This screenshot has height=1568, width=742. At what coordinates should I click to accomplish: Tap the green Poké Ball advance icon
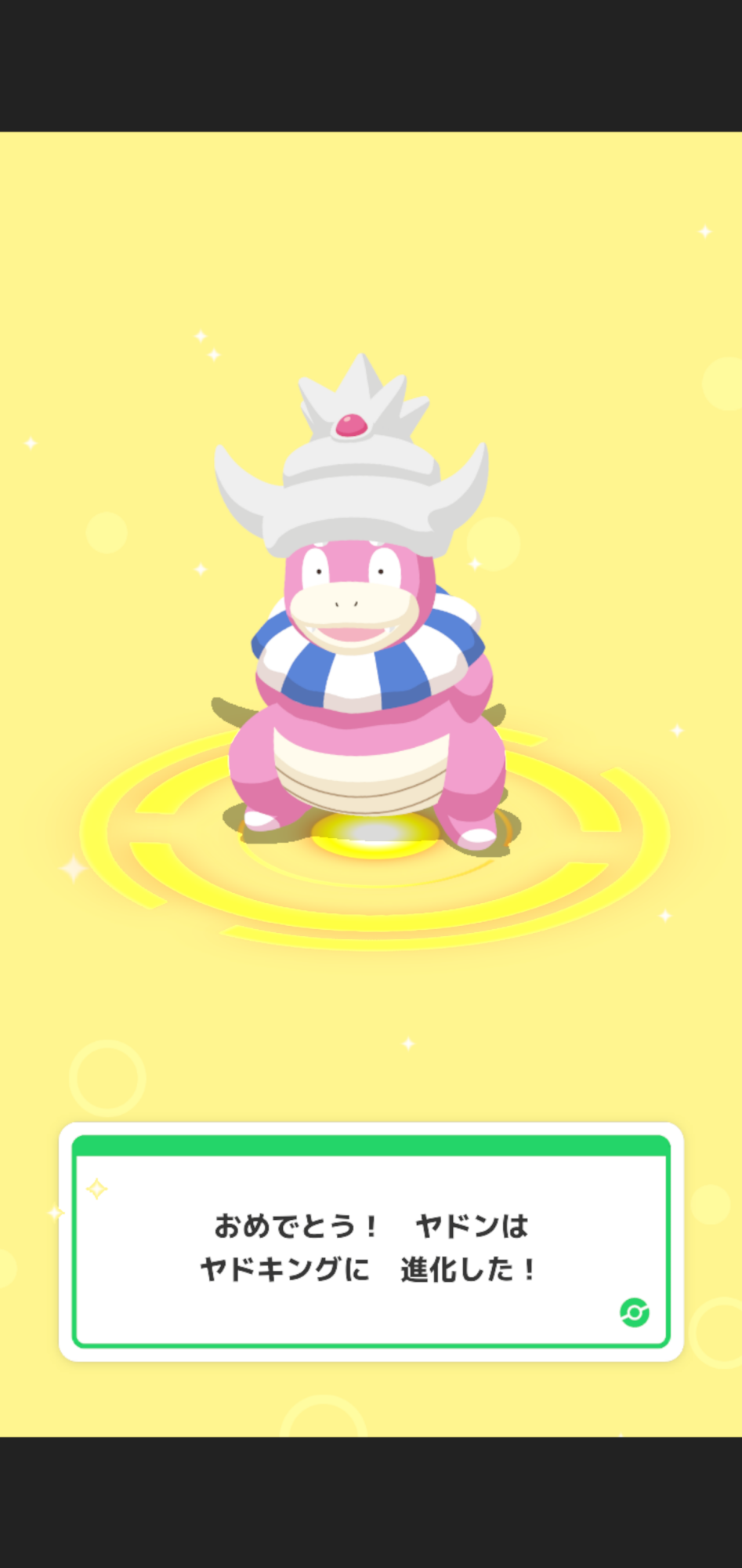click(x=634, y=1312)
